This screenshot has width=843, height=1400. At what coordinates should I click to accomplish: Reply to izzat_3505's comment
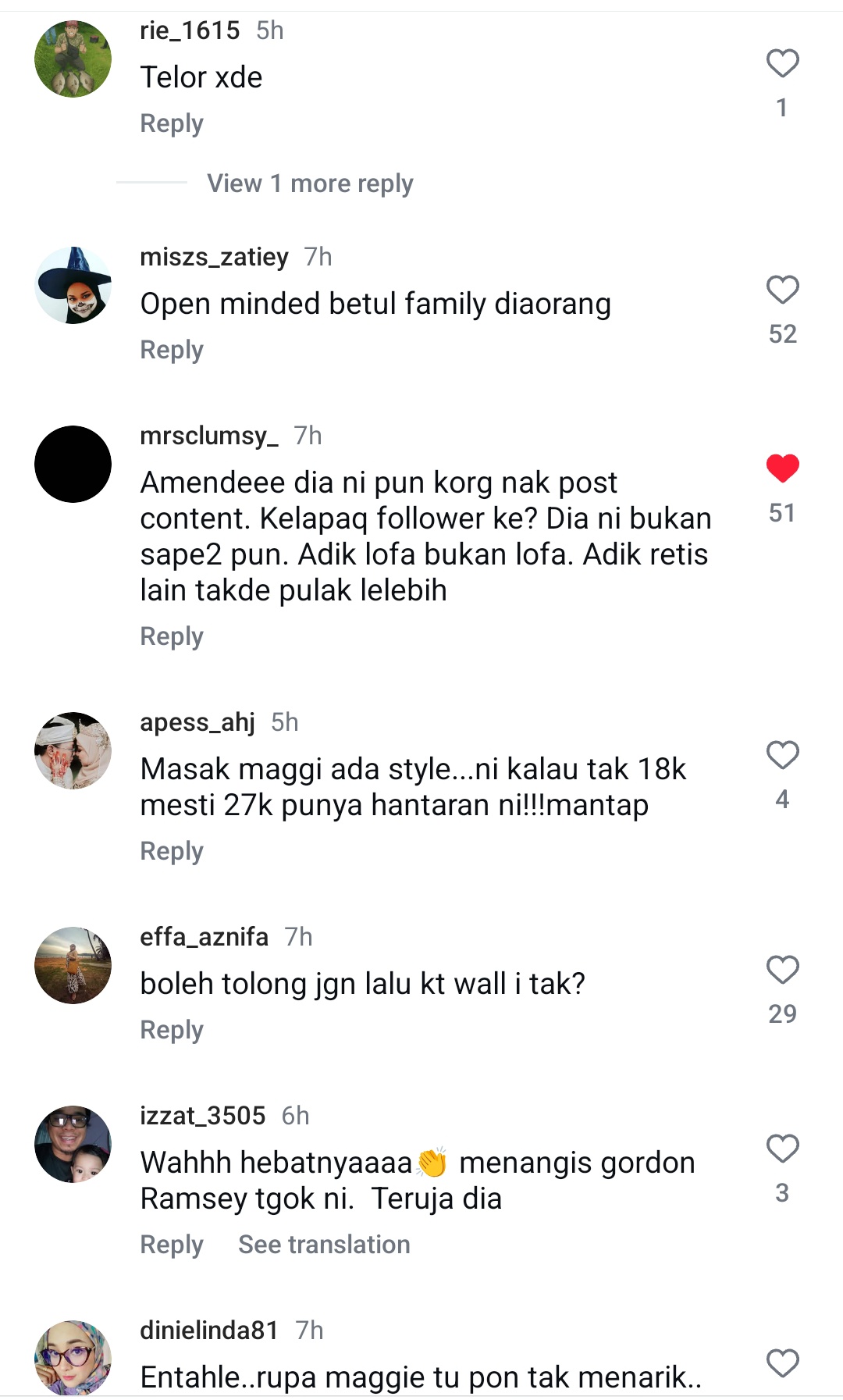coord(172,1245)
